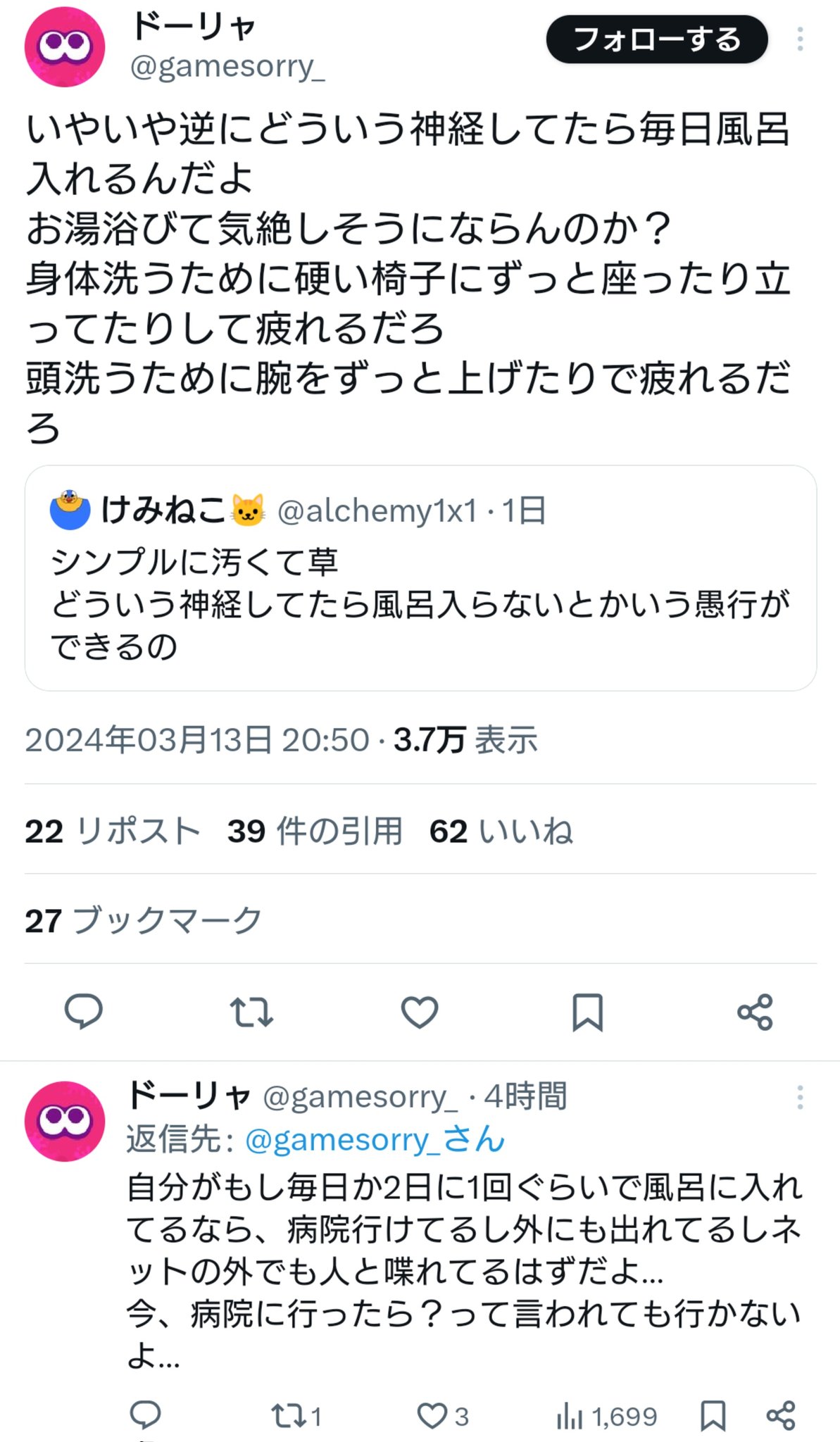
Task: View the 62 いいね list
Action: point(501,831)
